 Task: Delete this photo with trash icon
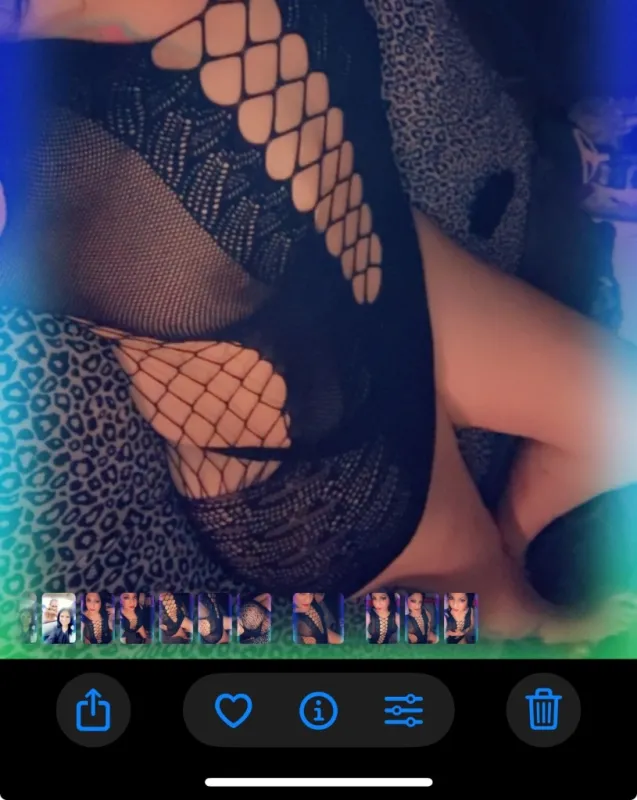coord(543,710)
